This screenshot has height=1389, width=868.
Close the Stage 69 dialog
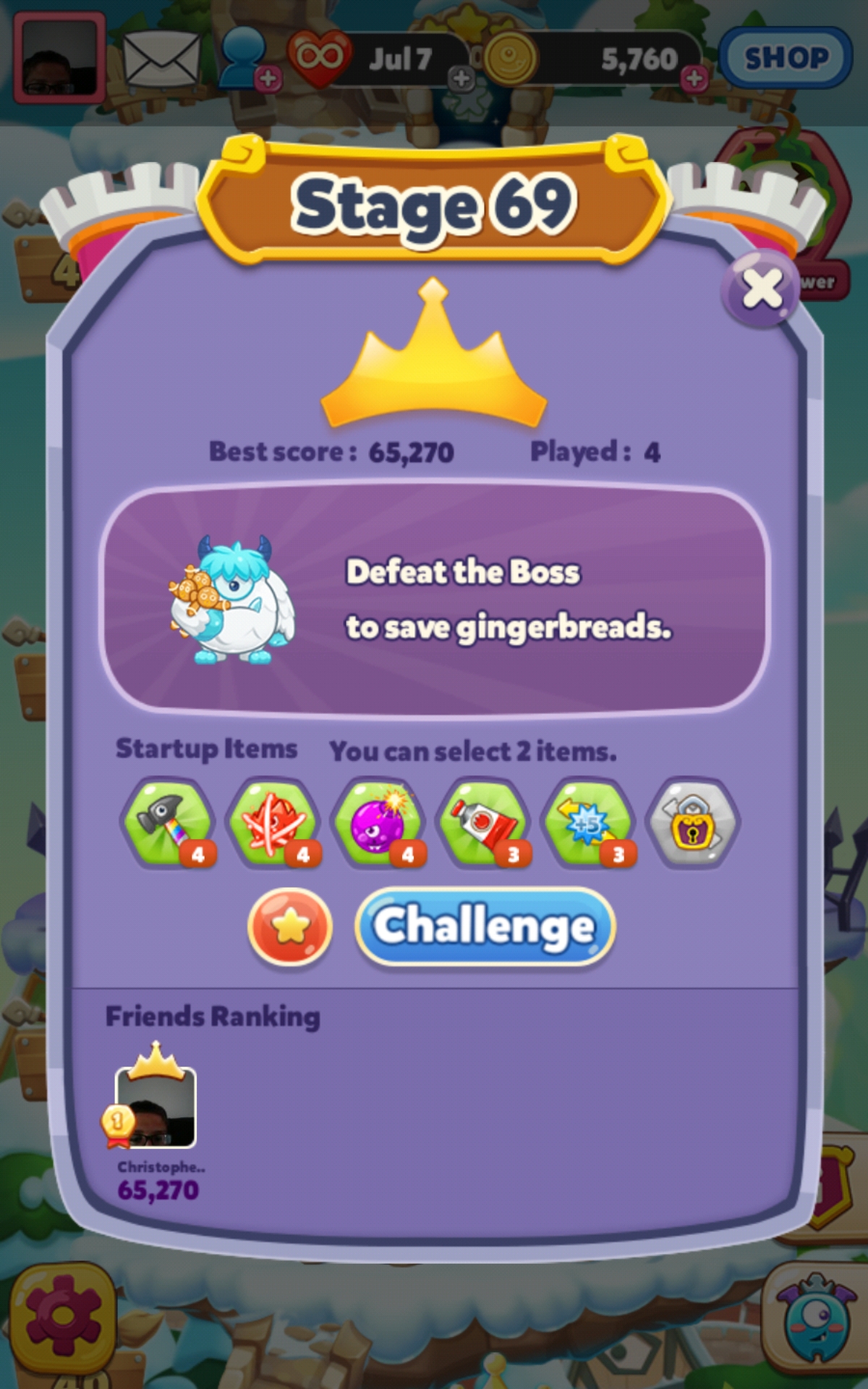coord(761,289)
